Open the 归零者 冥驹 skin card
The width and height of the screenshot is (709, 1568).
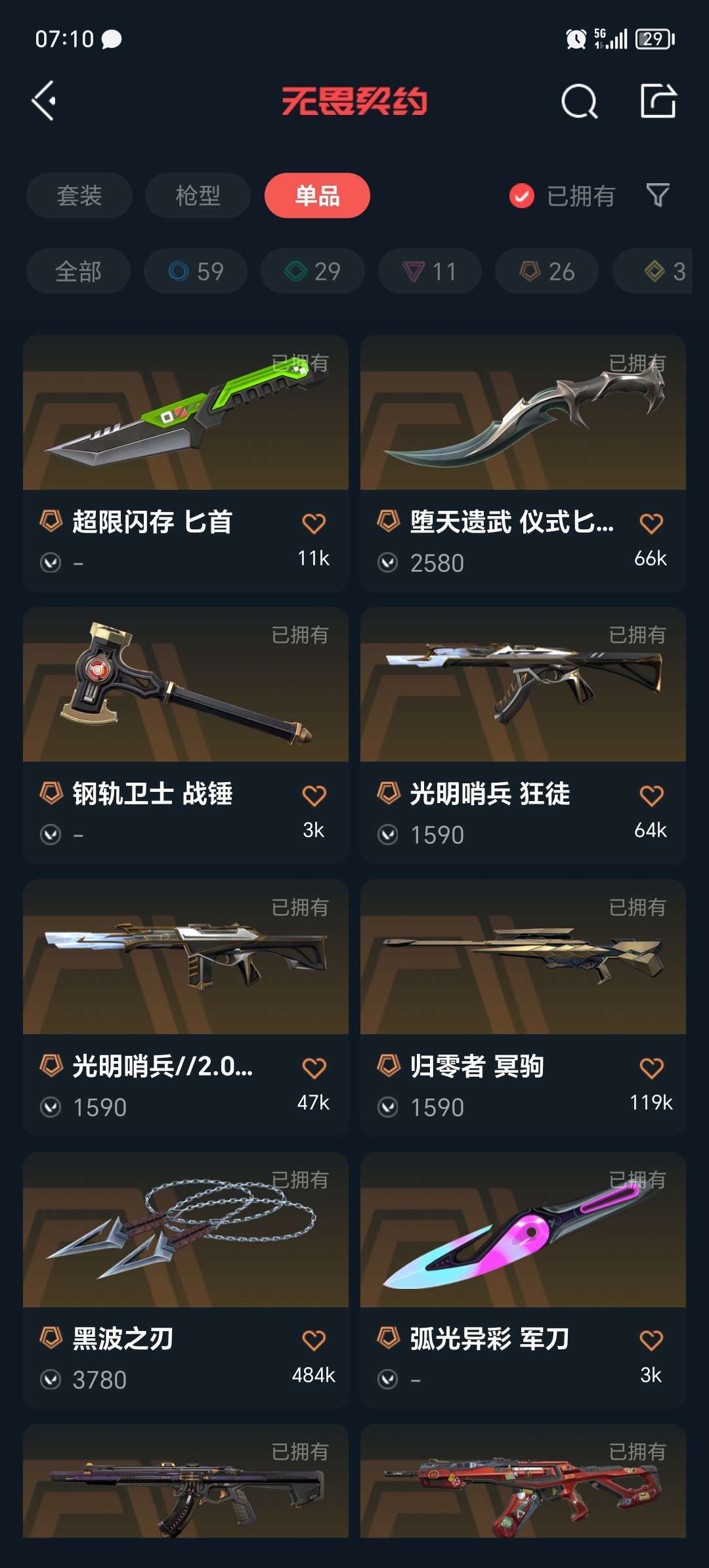[523, 957]
